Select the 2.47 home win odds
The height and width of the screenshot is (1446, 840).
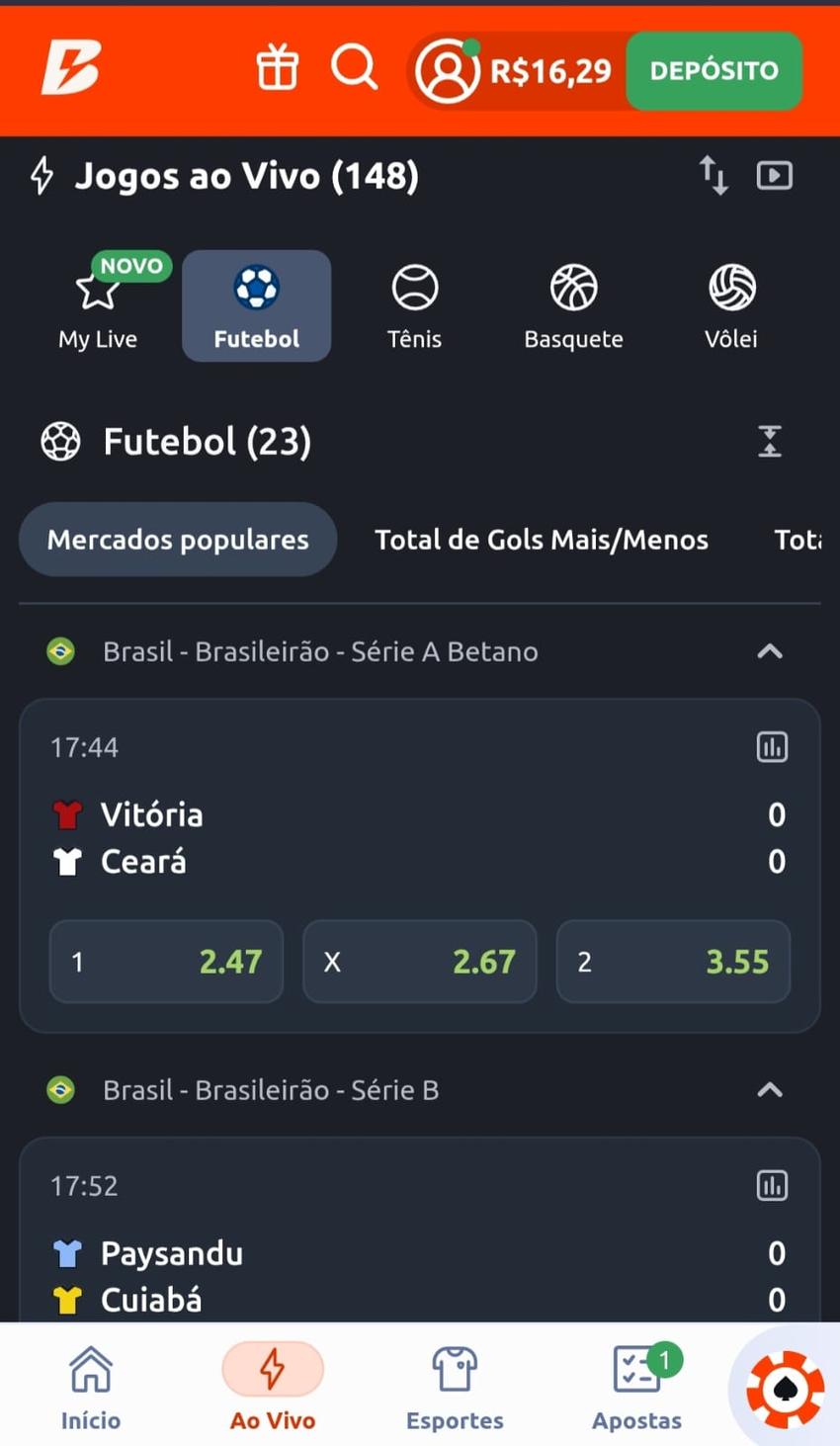165,960
